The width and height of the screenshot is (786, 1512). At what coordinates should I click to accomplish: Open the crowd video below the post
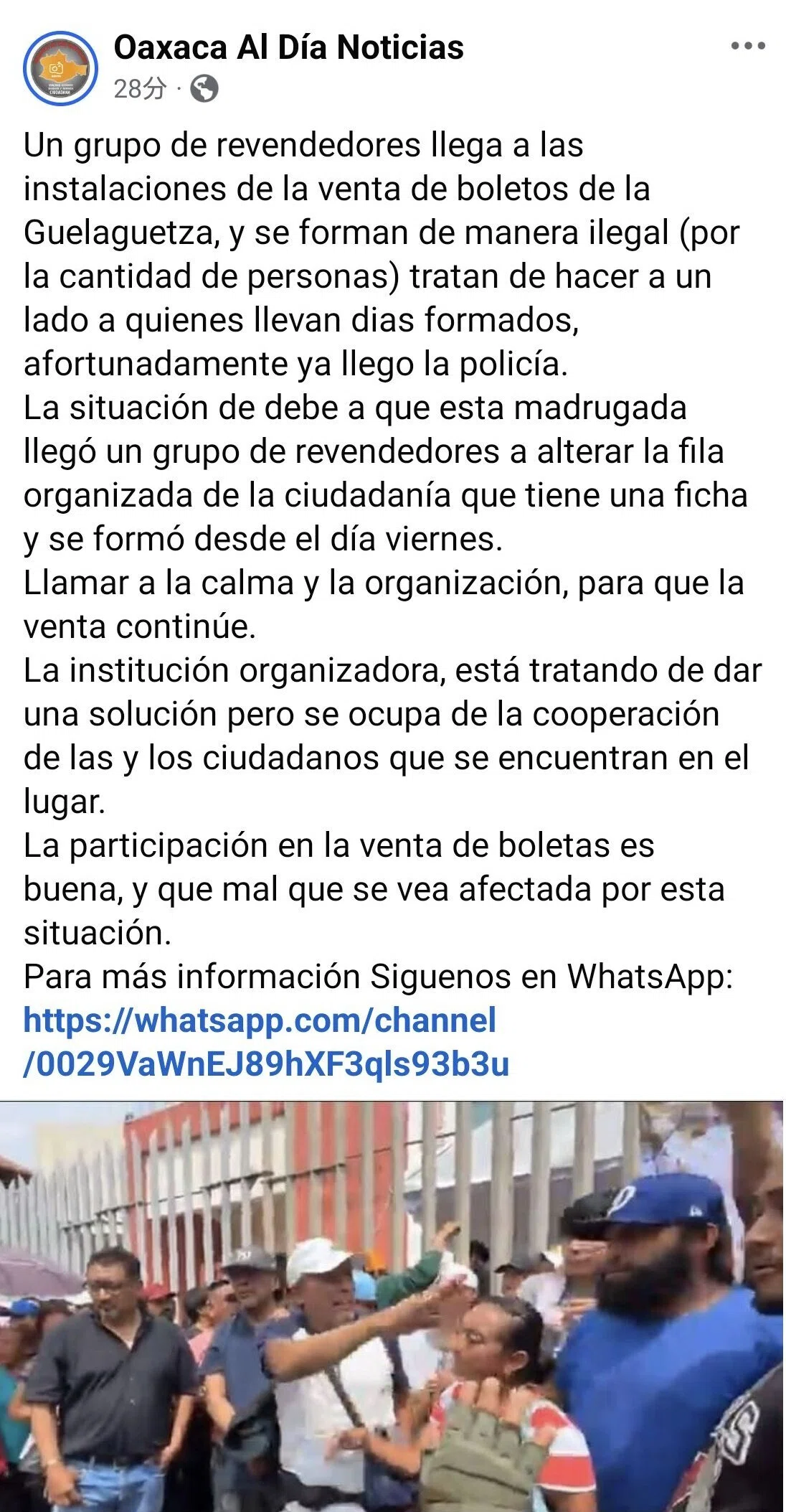tap(392, 1306)
